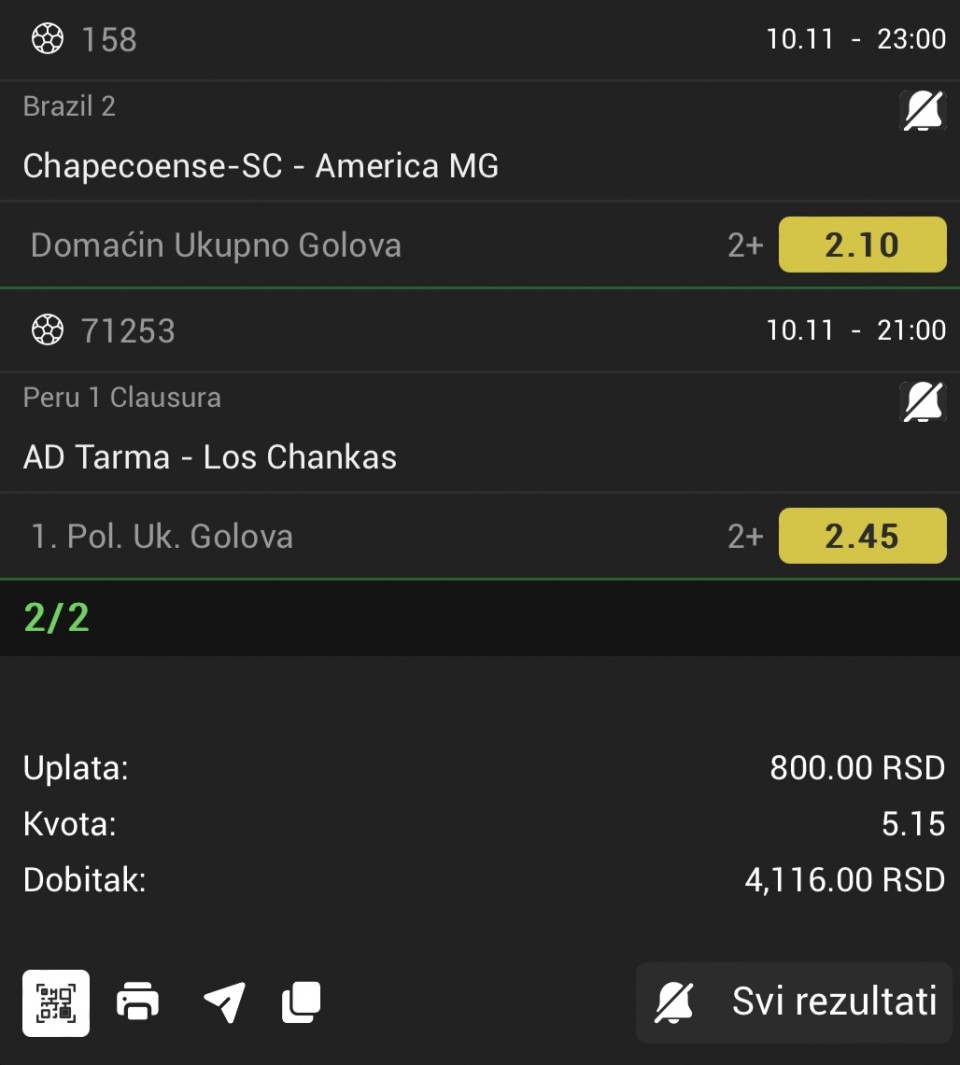Toggle notification bell for Chapecoense-SC match
960x1065 pixels.
pos(923,111)
